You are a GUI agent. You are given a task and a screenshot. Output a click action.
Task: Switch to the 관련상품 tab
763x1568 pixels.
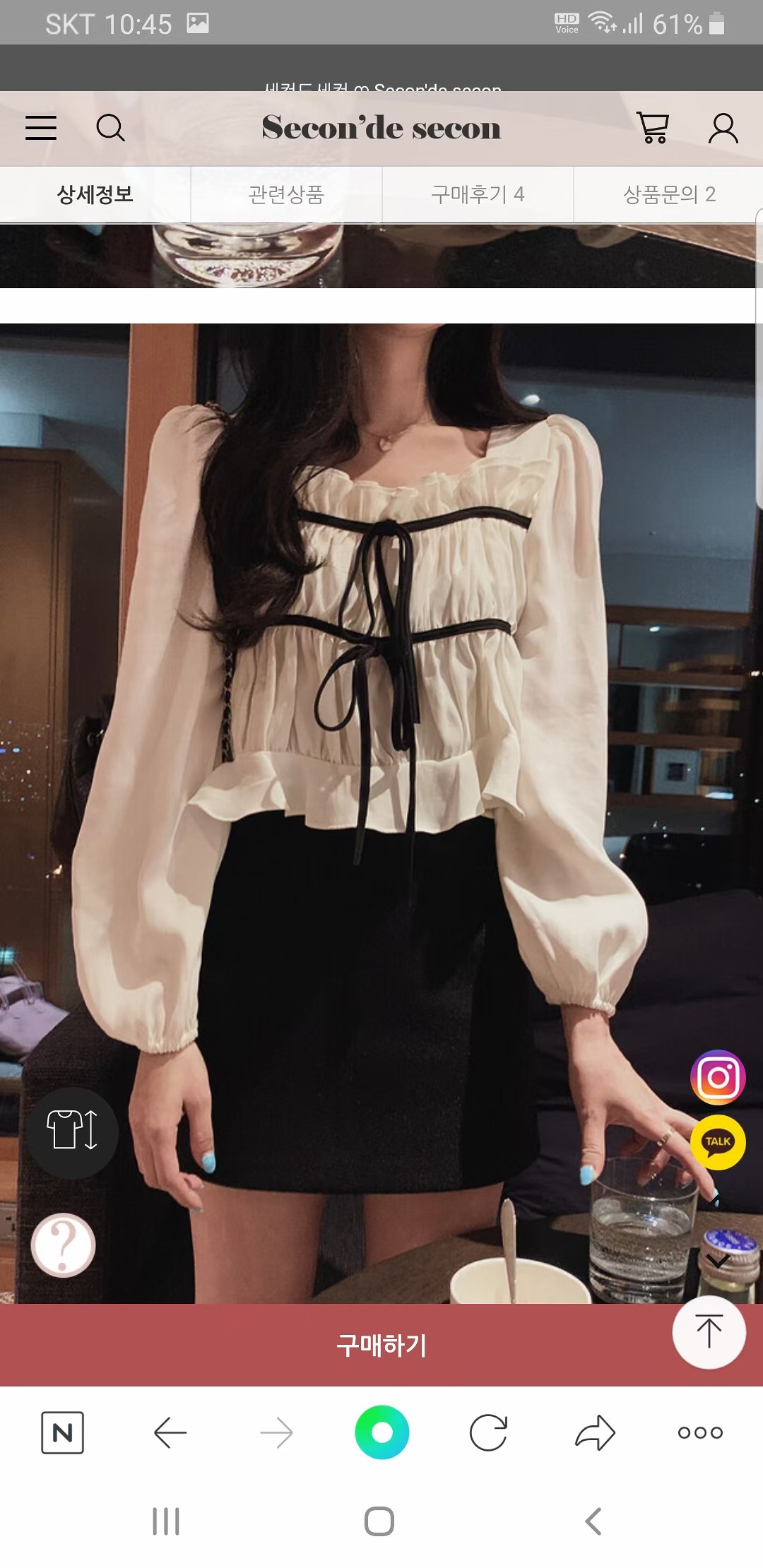tap(286, 194)
